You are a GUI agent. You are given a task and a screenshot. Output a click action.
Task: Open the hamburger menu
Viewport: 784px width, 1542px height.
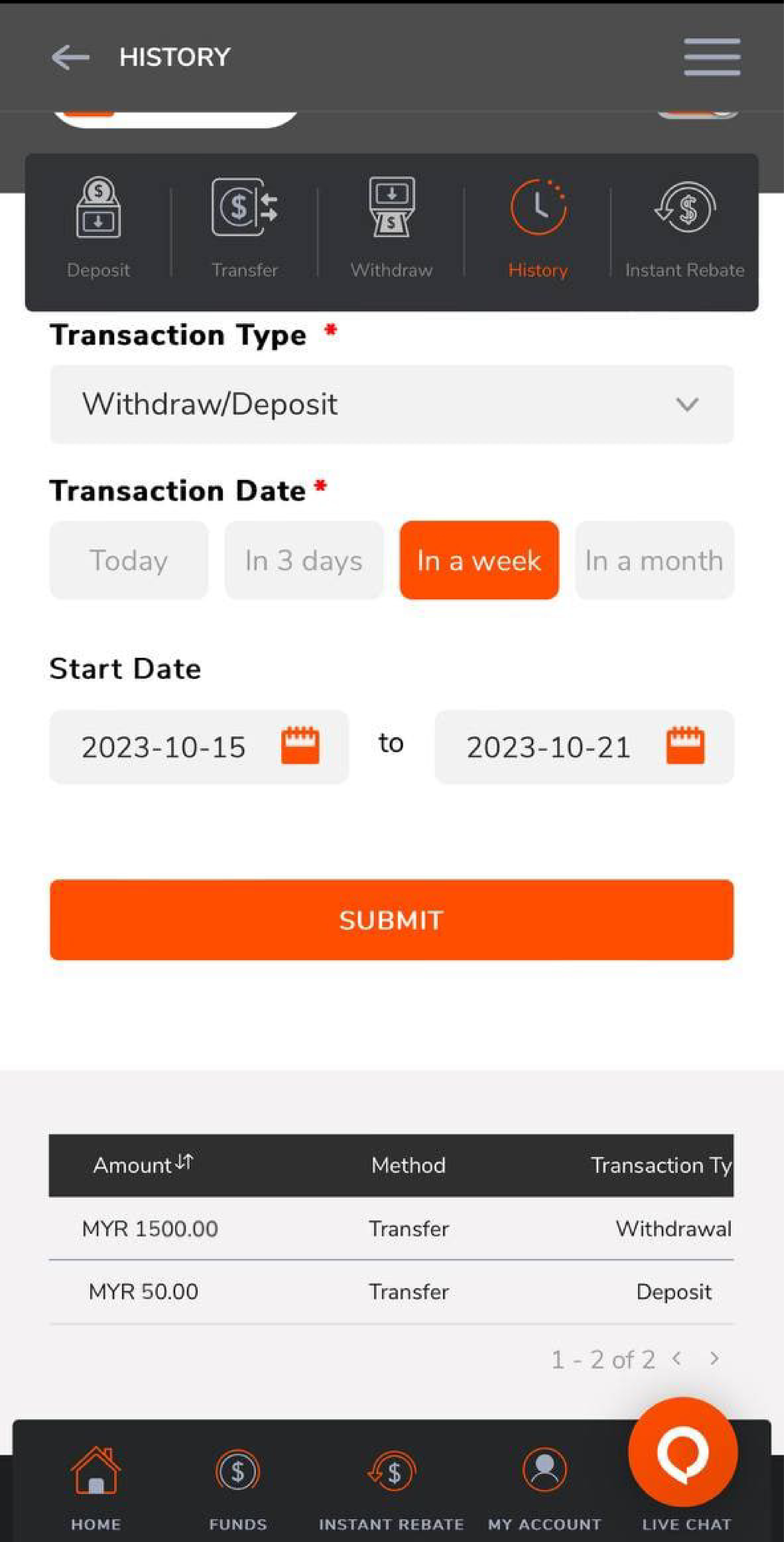(x=711, y=58)
